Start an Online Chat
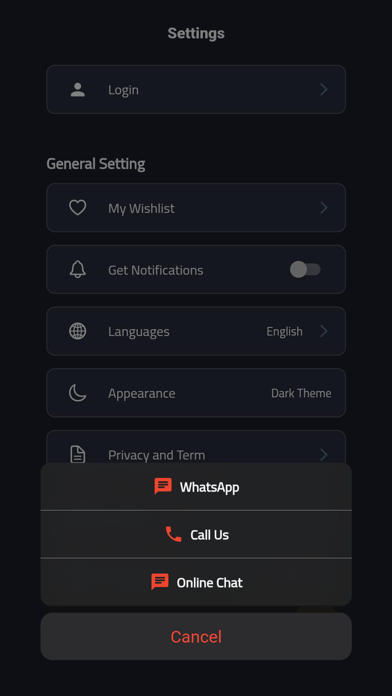Screen dimensions: 392x696 (x=196, y=582)
